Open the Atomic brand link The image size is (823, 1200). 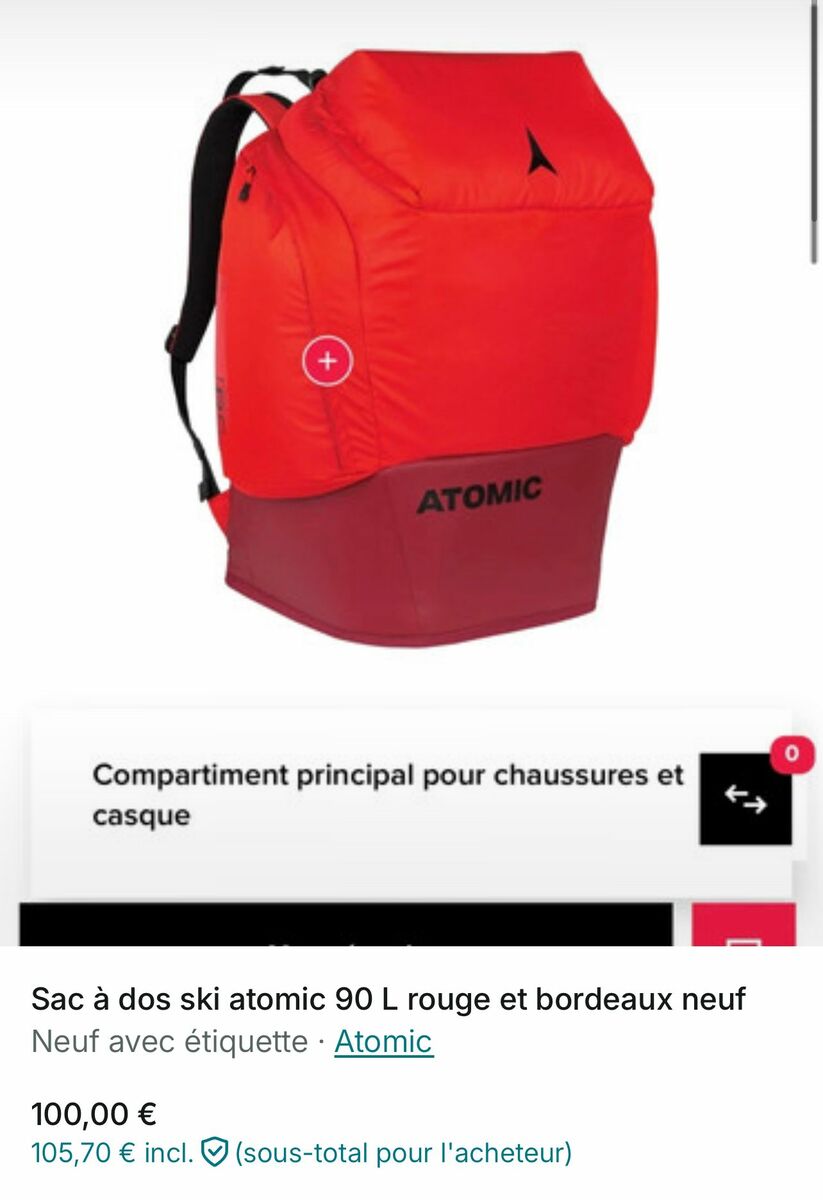pyautogui.click(x=383, y=1042)
